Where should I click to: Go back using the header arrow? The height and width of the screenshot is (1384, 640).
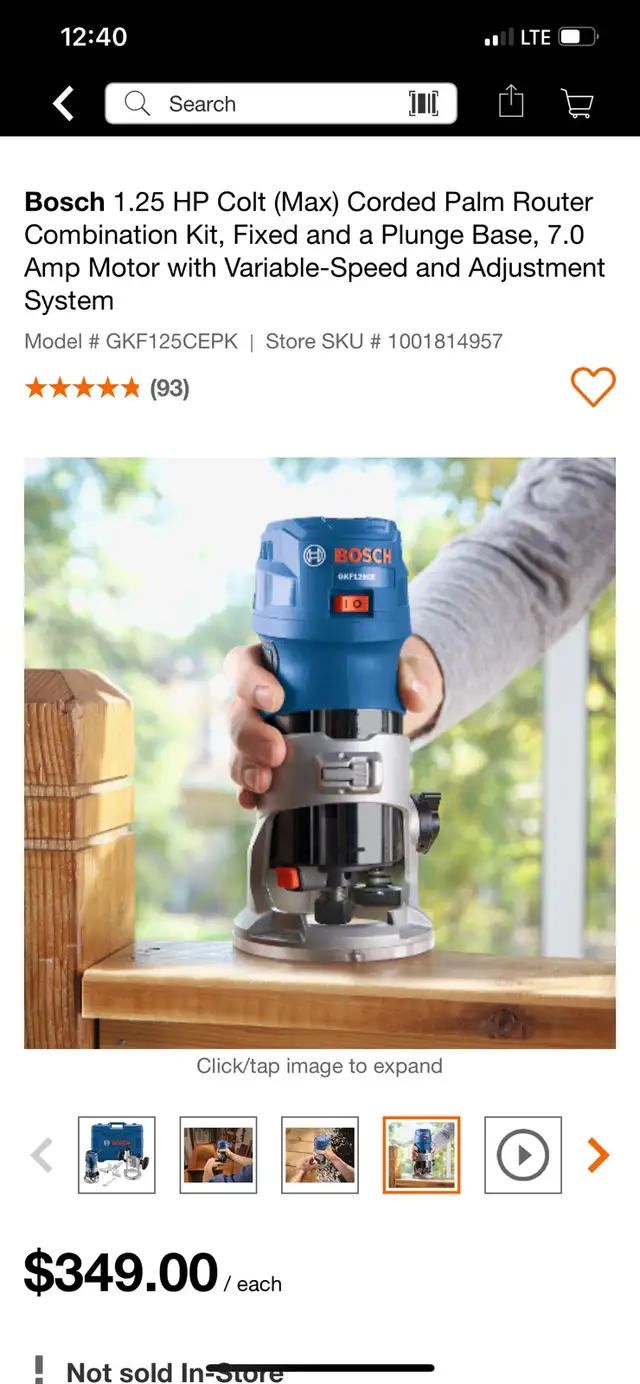63,103
